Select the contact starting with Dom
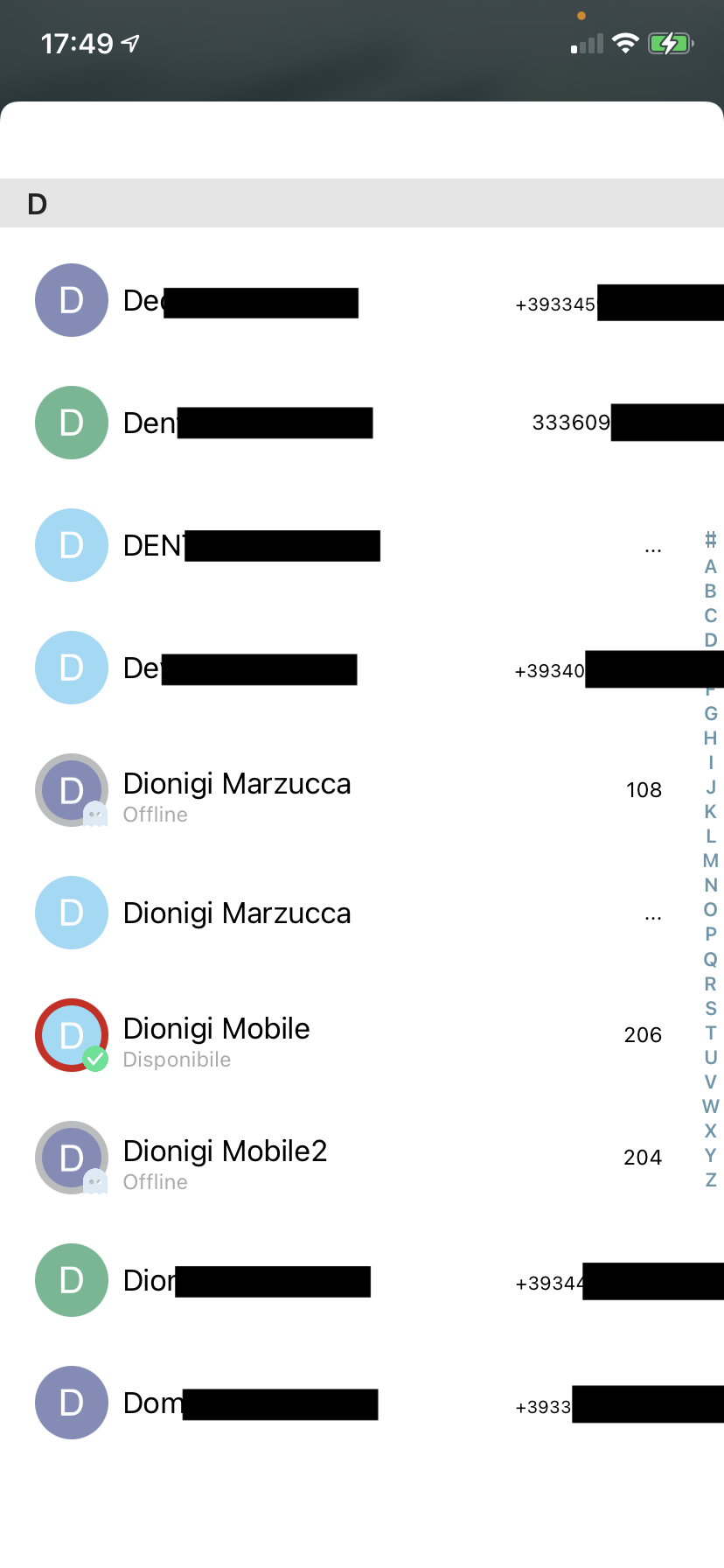This screenshot has width=724, height=1568. click(350, 1403)
